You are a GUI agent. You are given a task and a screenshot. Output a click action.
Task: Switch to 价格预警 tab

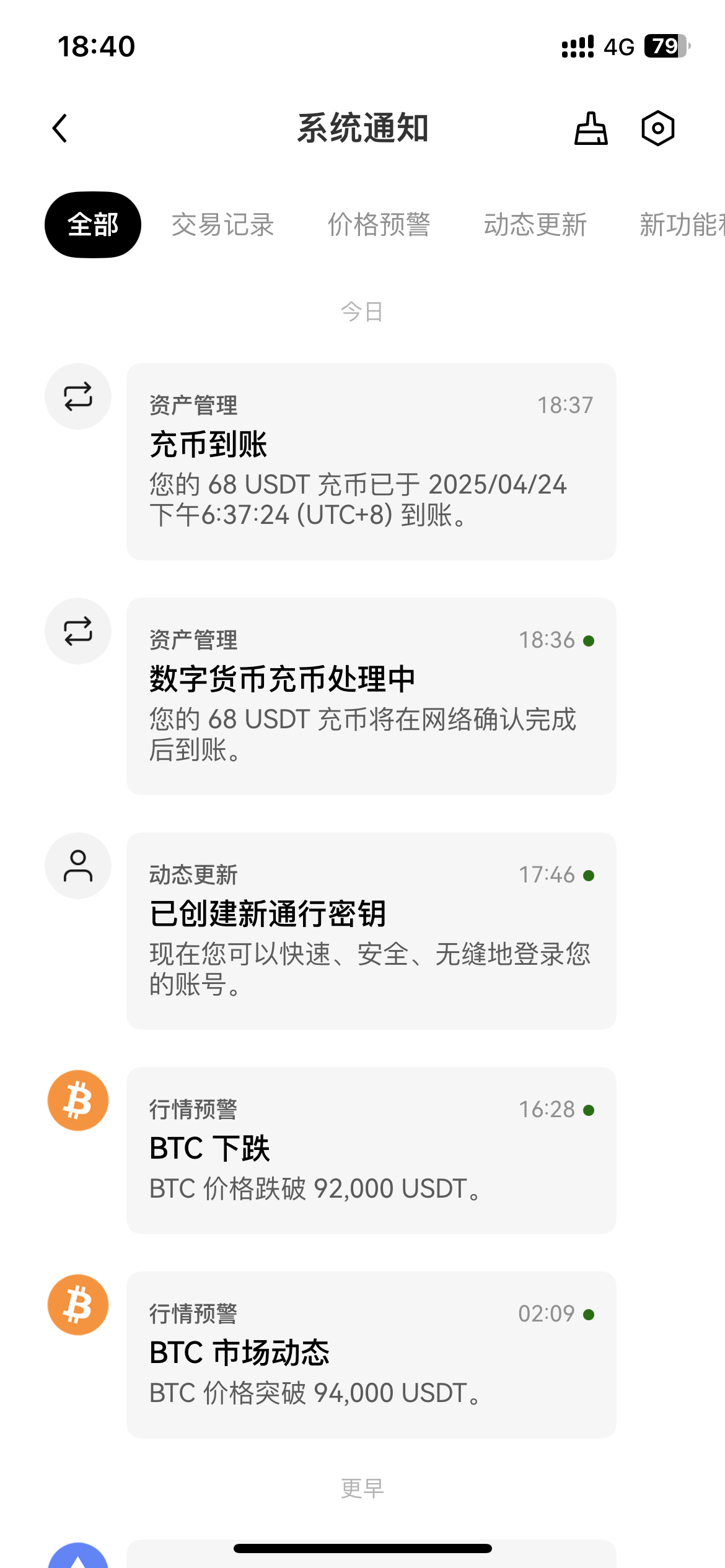pos(379,224)
